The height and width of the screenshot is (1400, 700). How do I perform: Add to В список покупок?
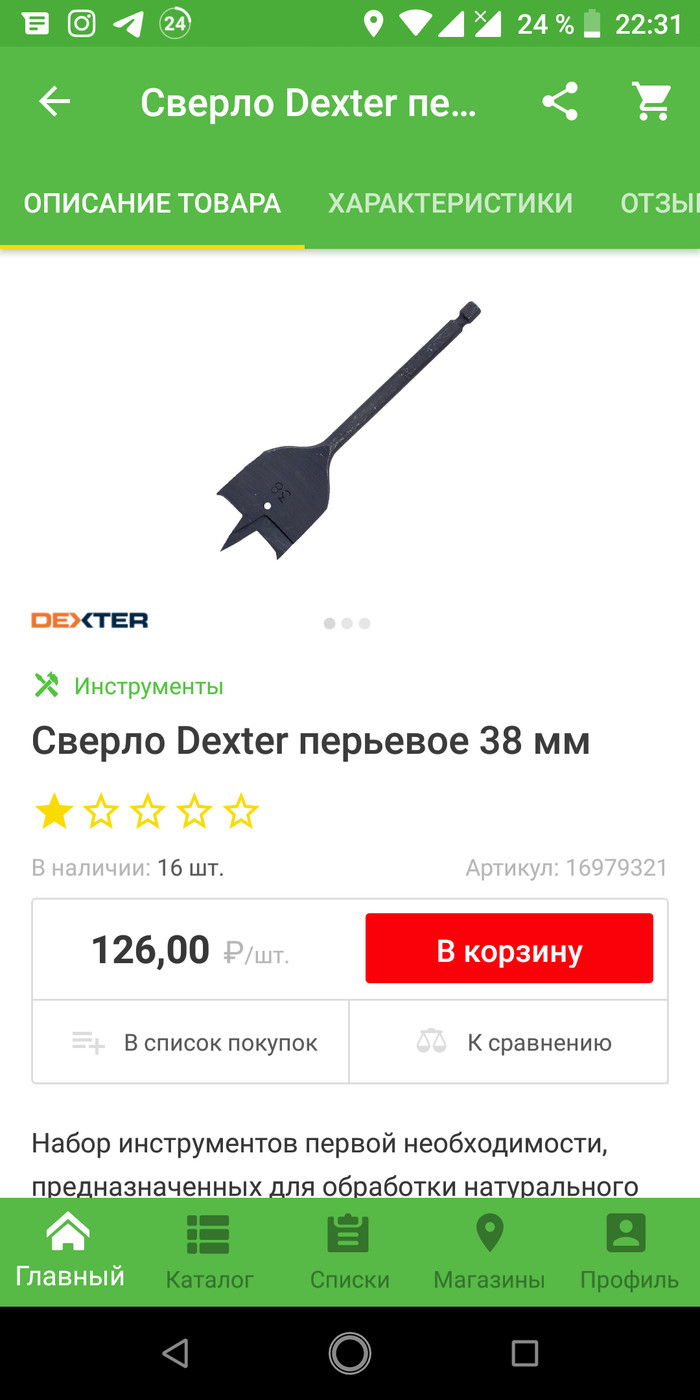194,1043
